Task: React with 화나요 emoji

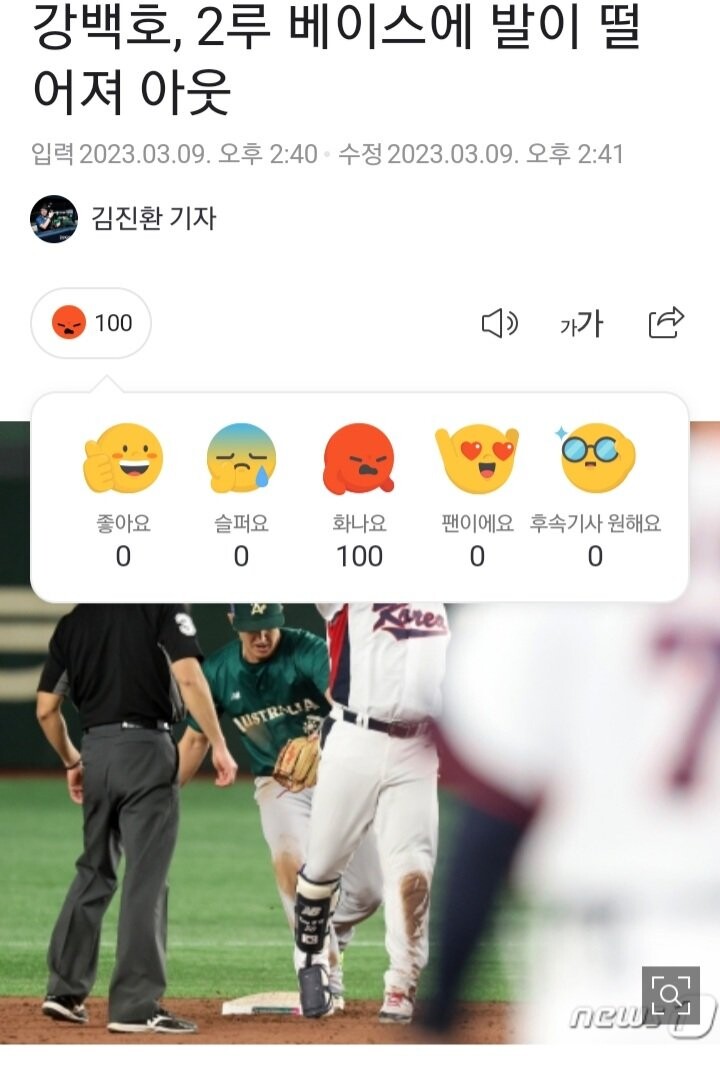Action: [x=359, y=460]
